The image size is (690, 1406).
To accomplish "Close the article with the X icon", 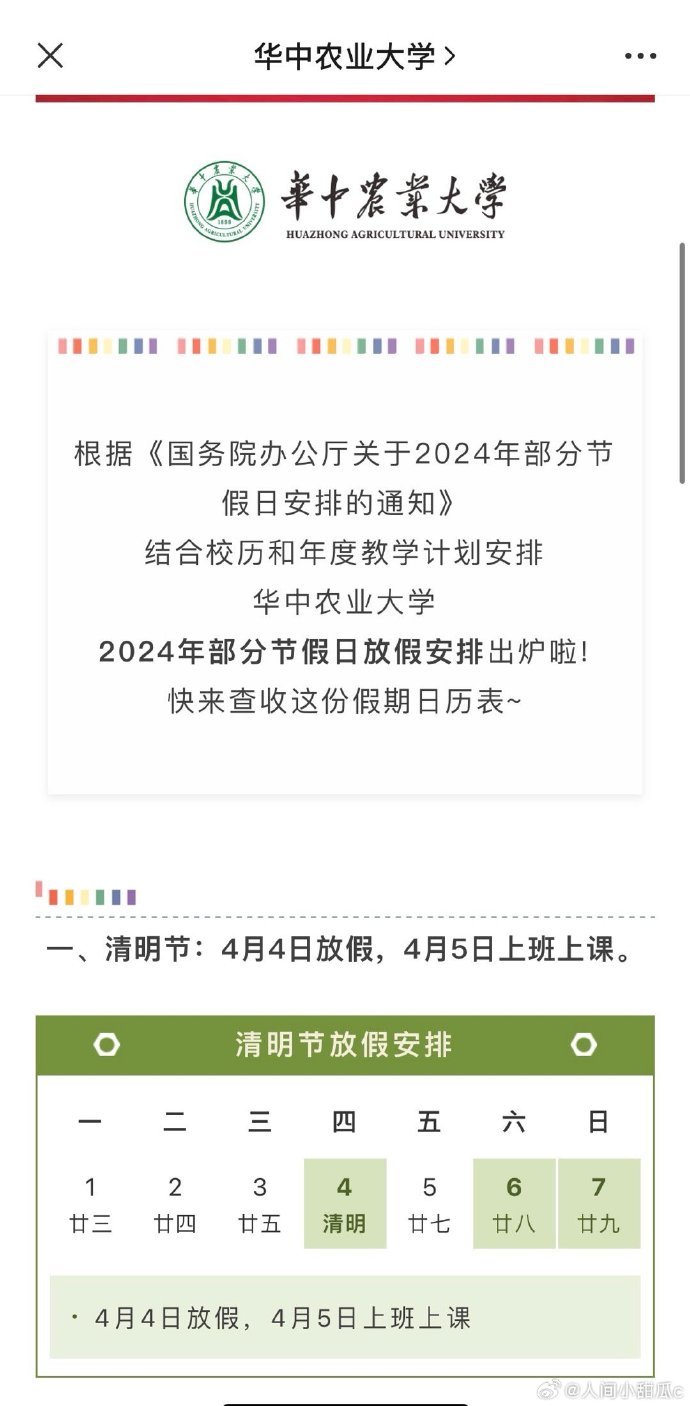I will tap(50, 56).
